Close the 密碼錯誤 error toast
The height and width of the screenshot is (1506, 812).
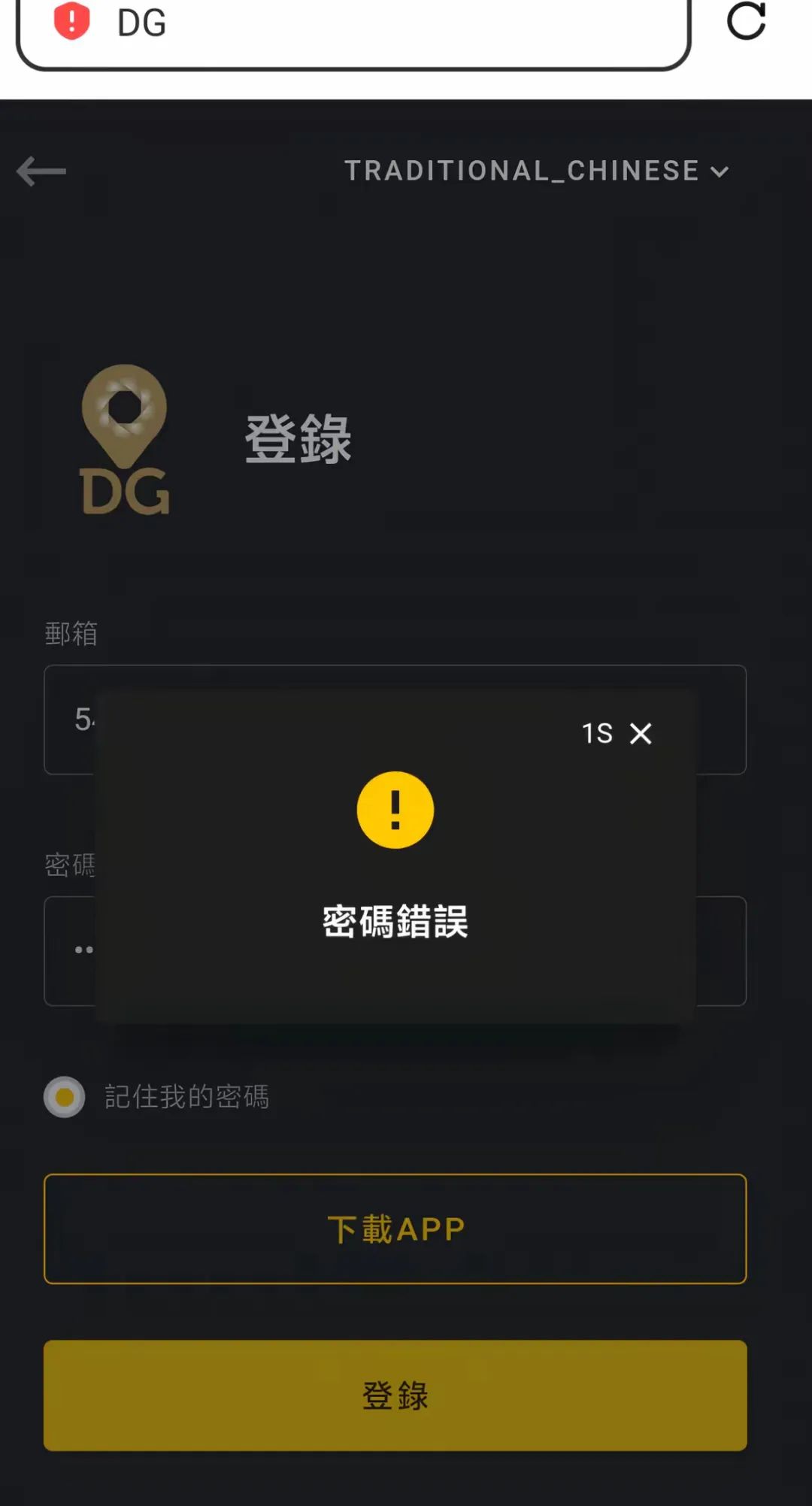click(x=641, y=735)
